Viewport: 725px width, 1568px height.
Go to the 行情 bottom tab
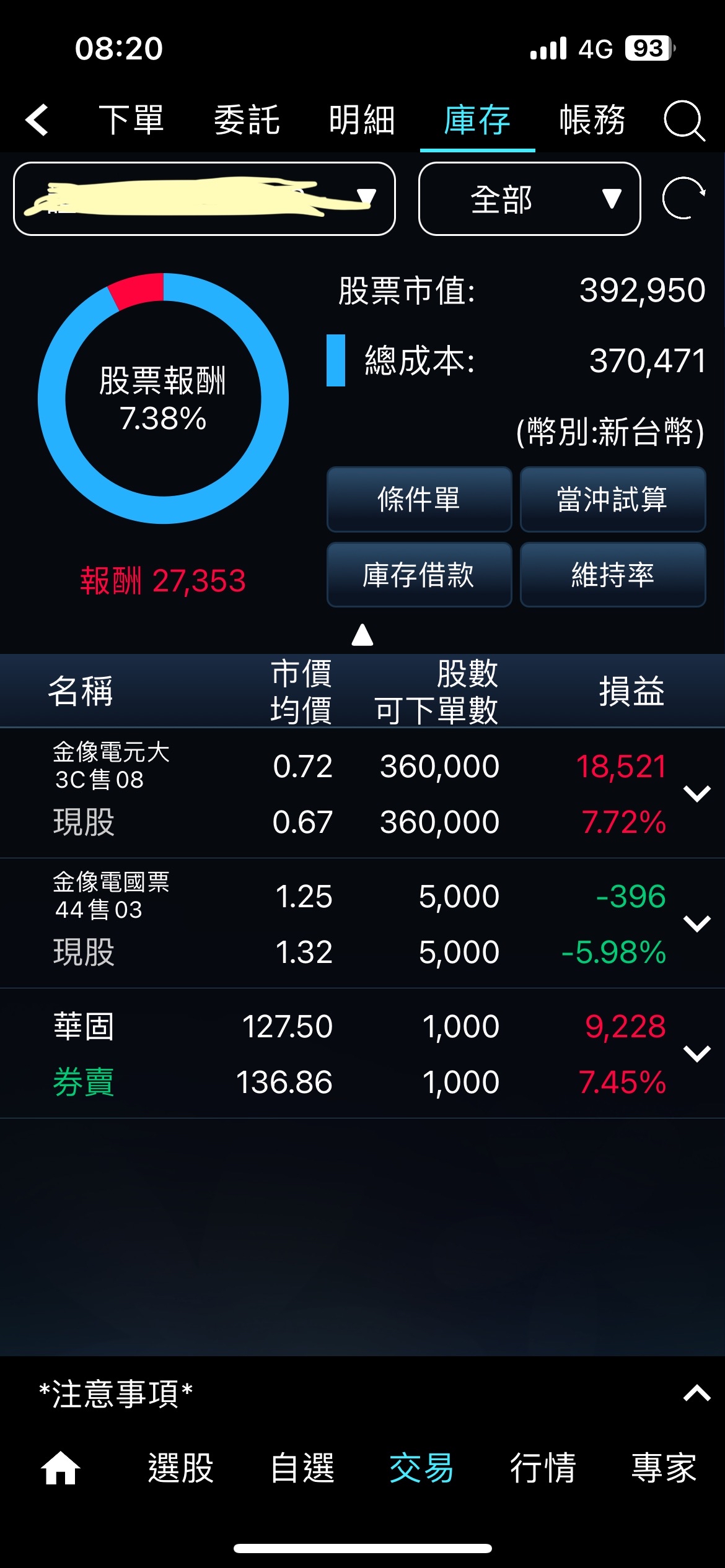[543, 1468]
